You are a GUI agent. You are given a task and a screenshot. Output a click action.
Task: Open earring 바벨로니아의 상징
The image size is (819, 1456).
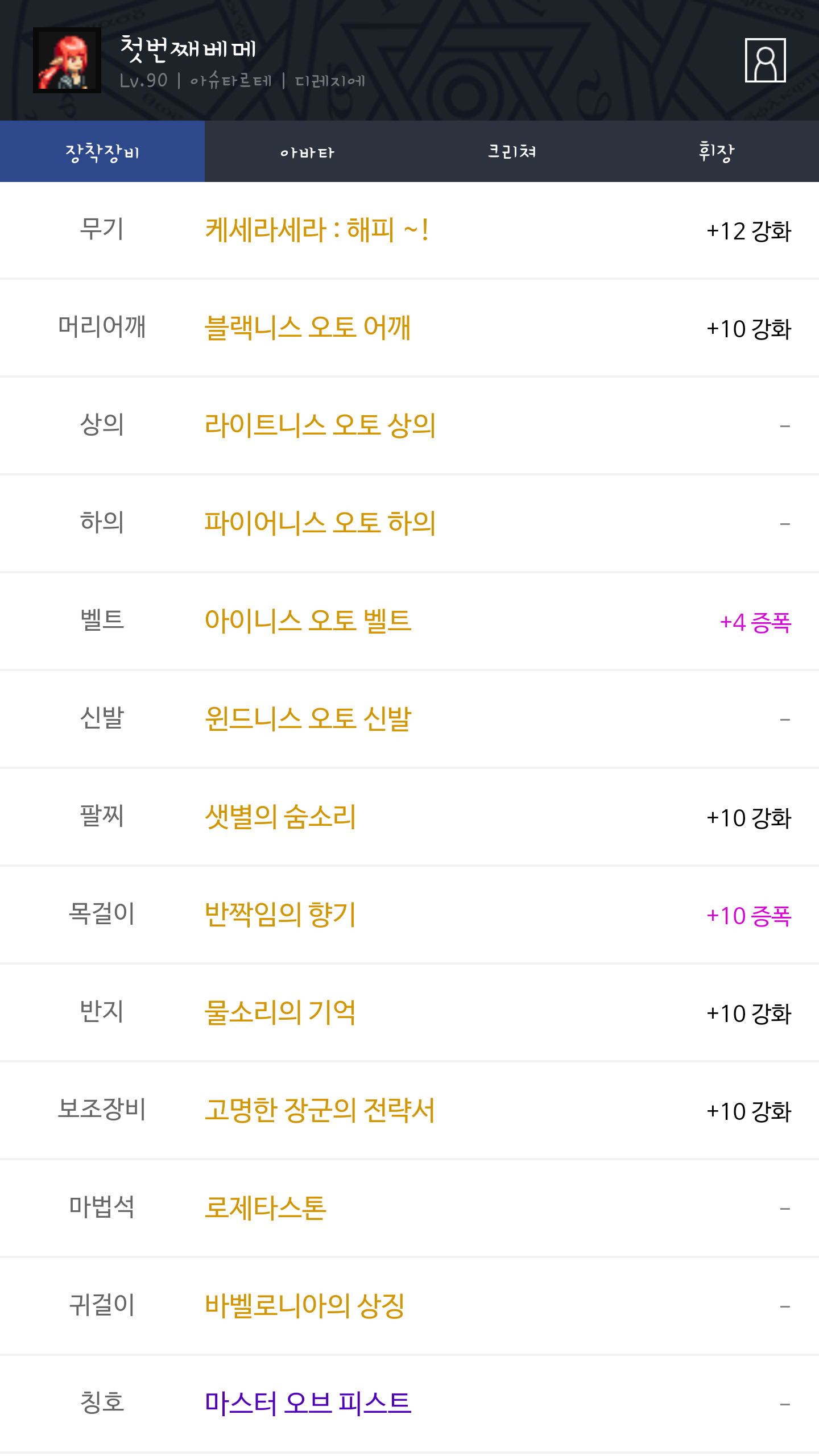(305, 1306)
